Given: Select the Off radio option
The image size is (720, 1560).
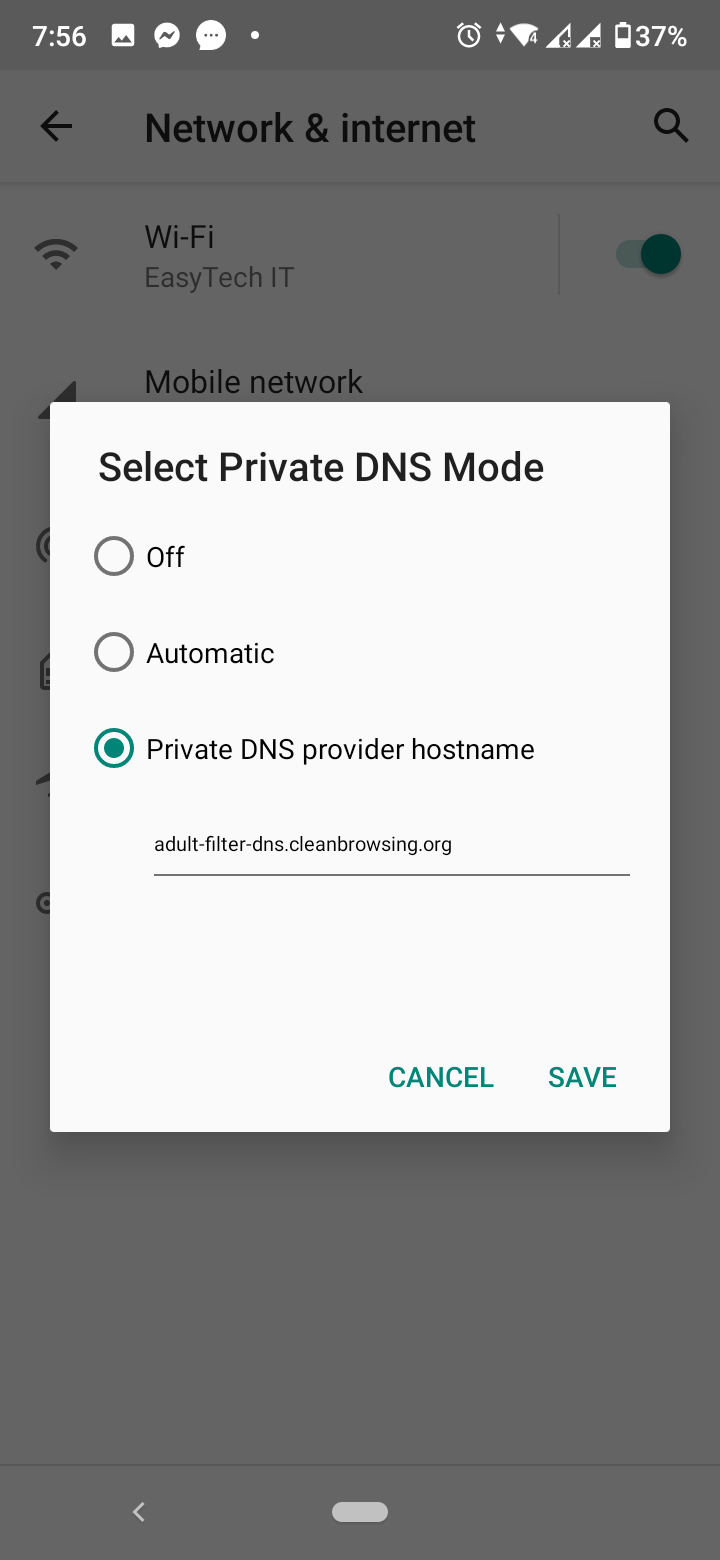Looking at the screenshot, I should (114, 557).
